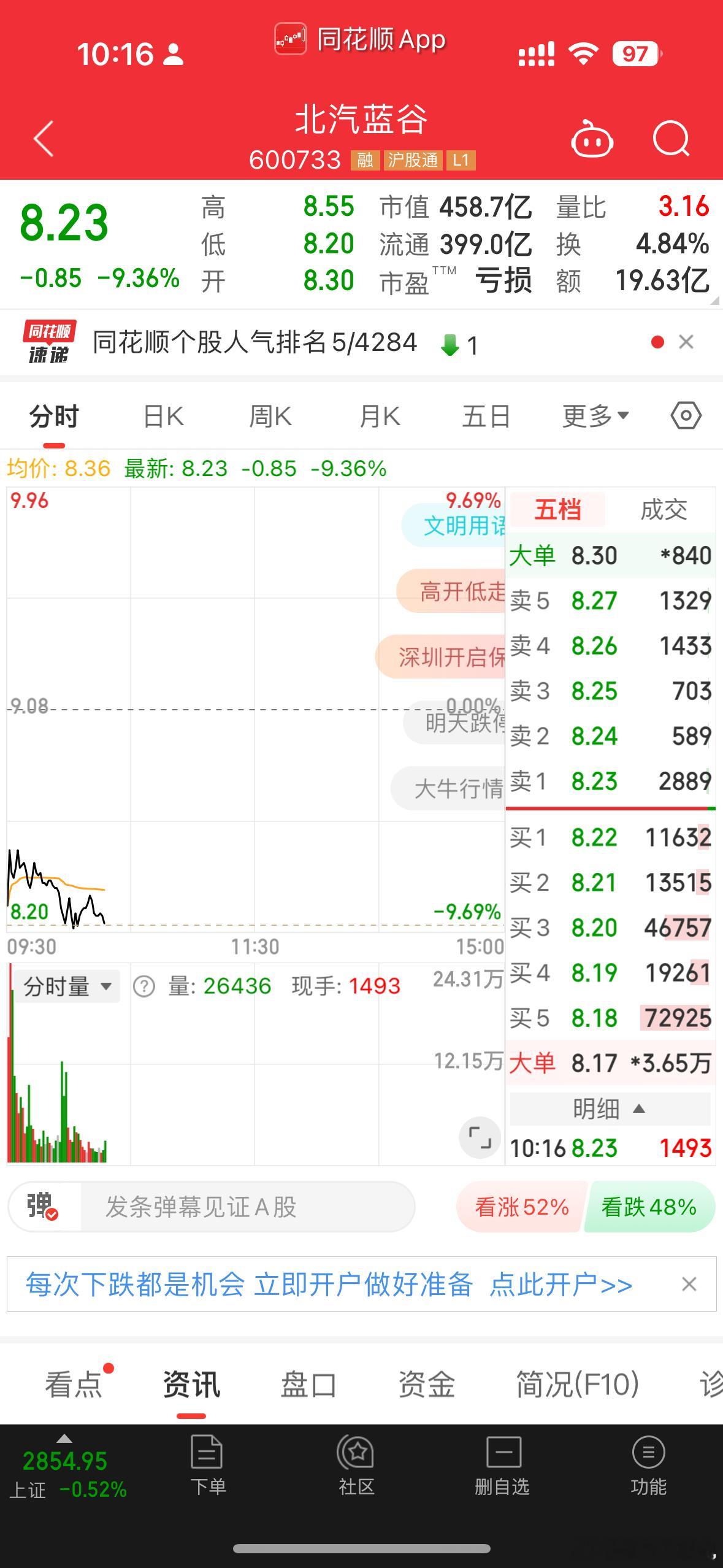Screen dimensions: 723x1568
Task: Toggle the 弹 barrage comment feature
Action: (x=41, y=1206)
